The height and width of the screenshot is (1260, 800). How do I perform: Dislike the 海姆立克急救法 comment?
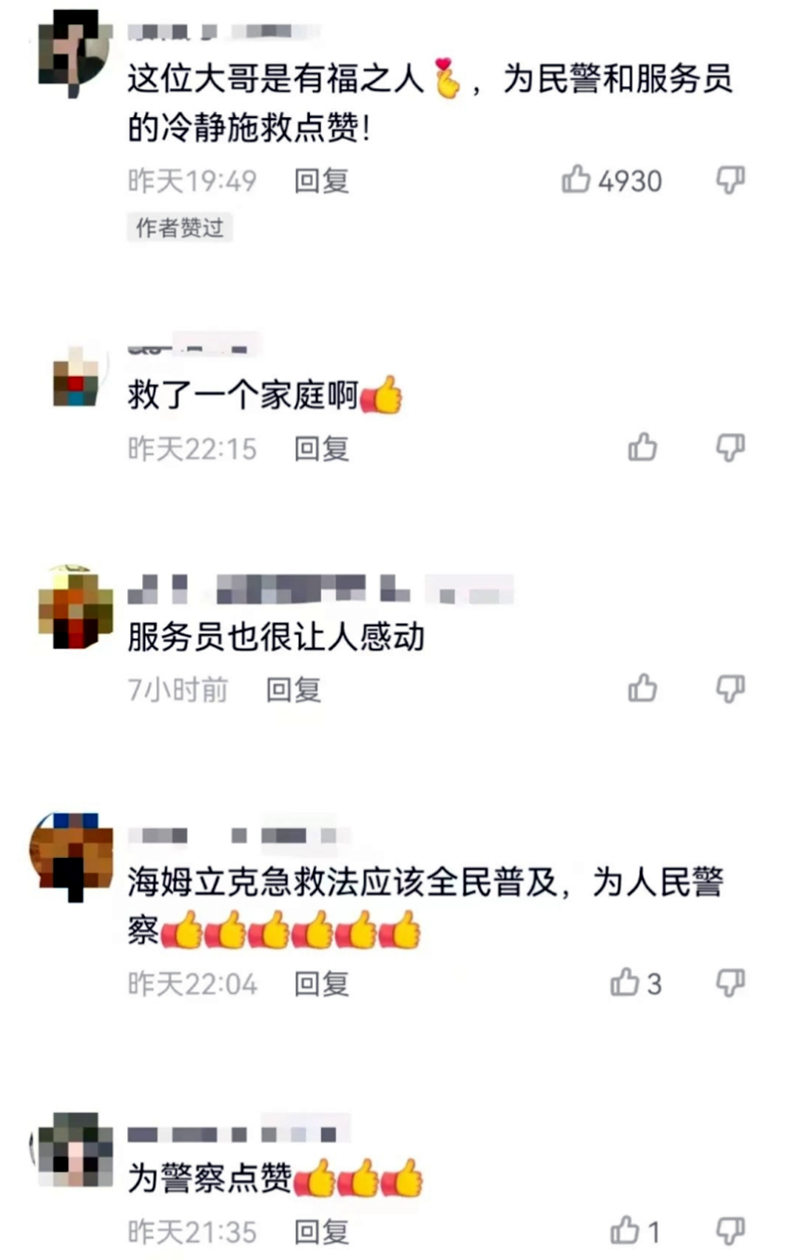coord(731,984)
